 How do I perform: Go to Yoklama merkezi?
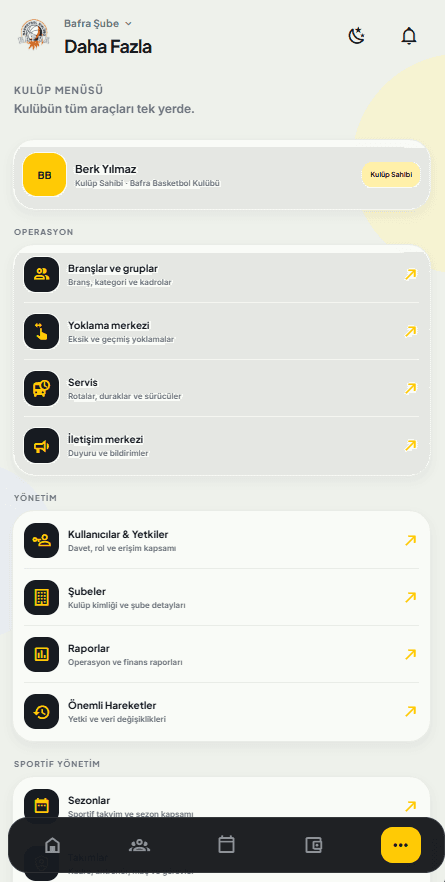pos(222,331)
